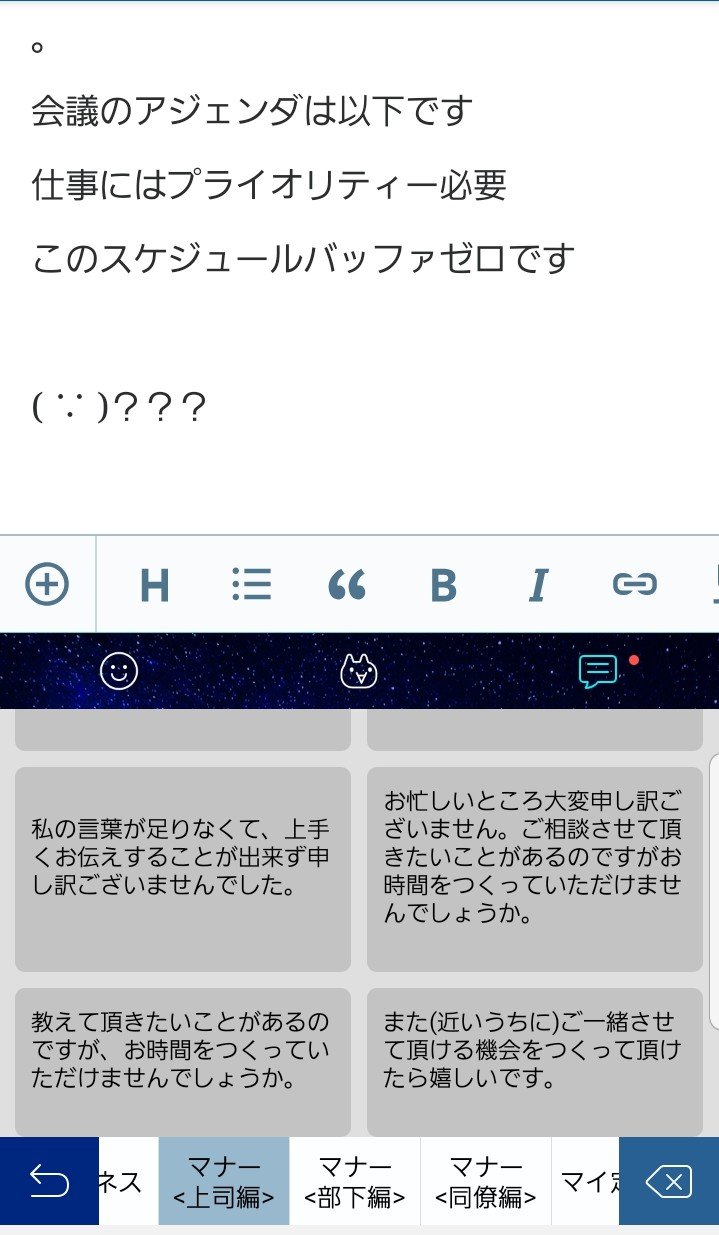This screenshot has width=719, height=1235.
Task: Tap the plus insert button
Action: tap(47, 584)
